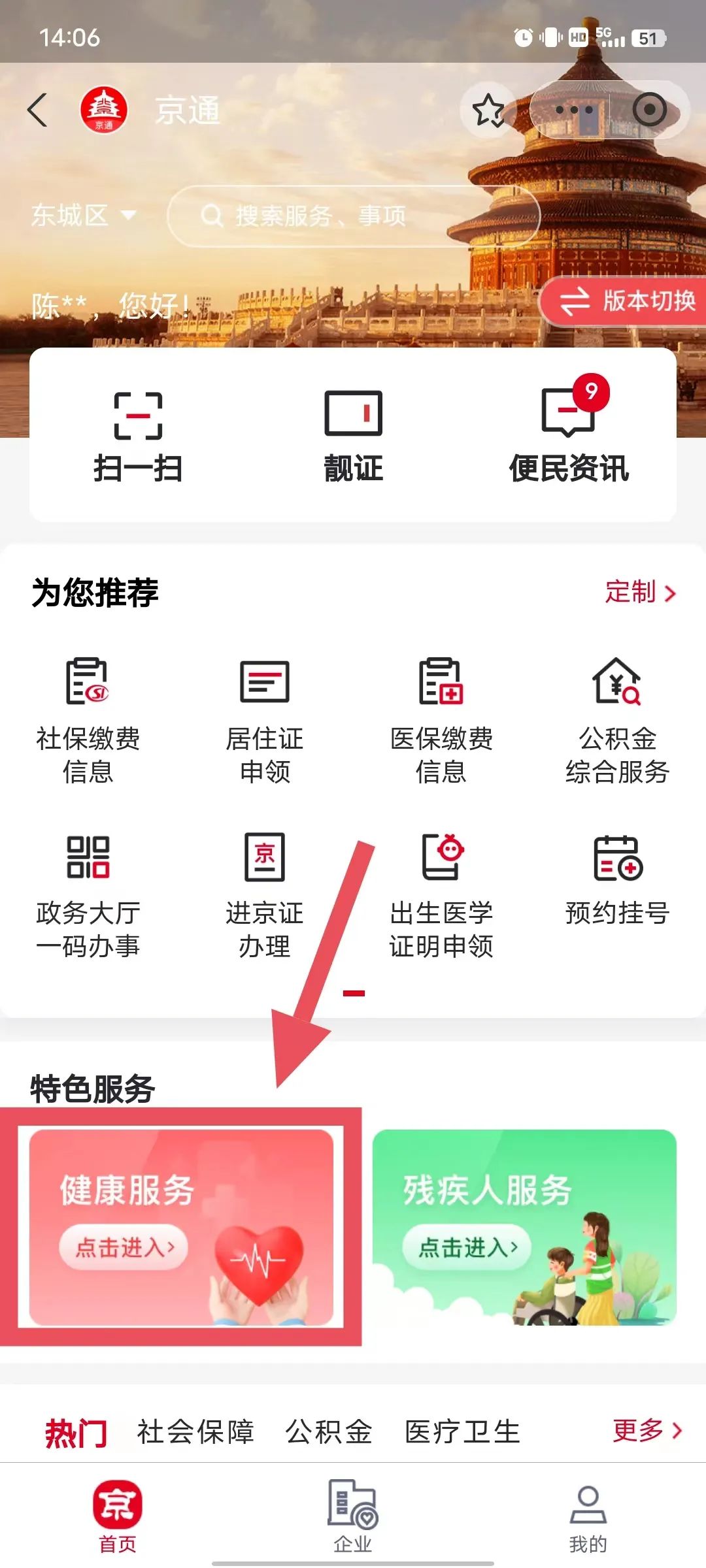Open the mini program more-options menu
The height and width of the screenshot is (1568, 706).
click(x=573, y=110)
